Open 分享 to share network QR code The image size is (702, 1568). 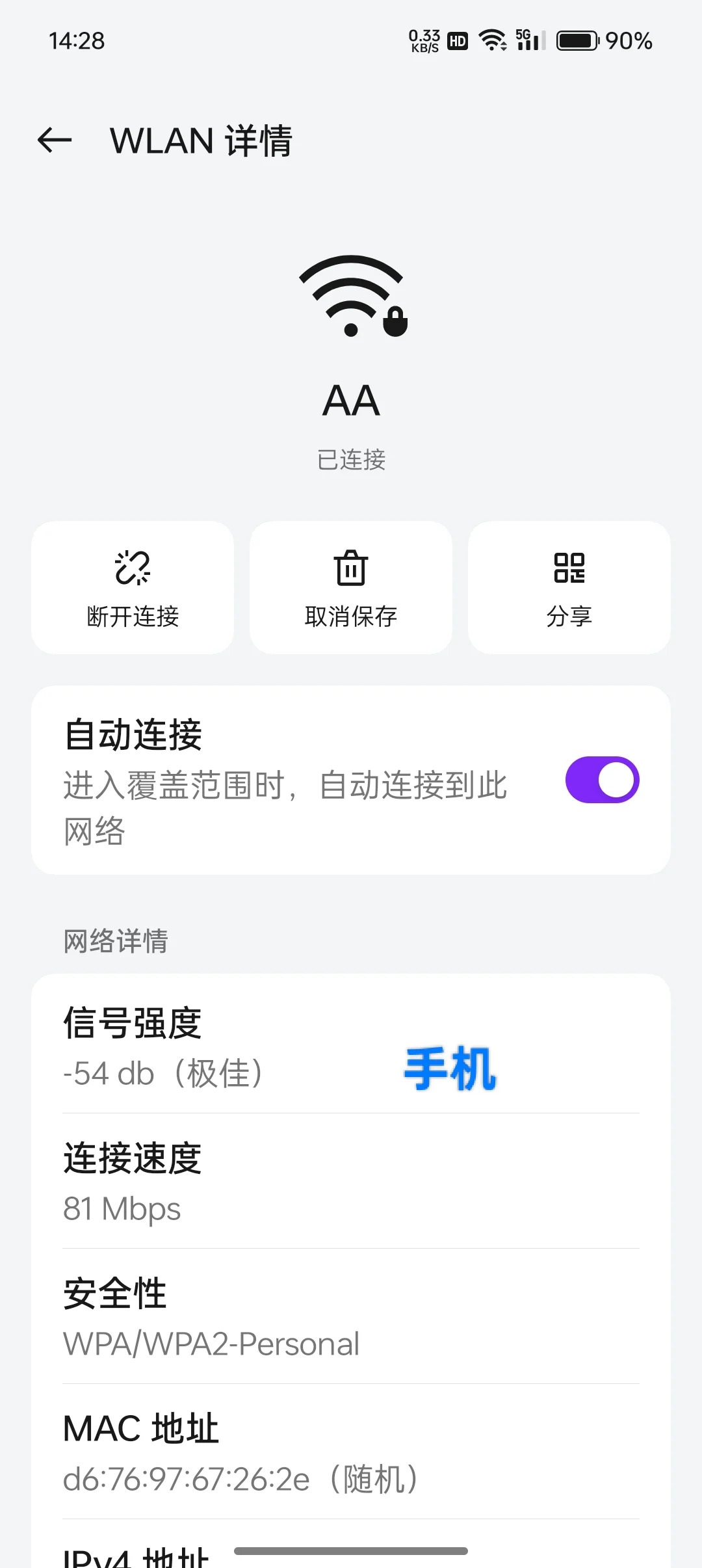(569, 587)
